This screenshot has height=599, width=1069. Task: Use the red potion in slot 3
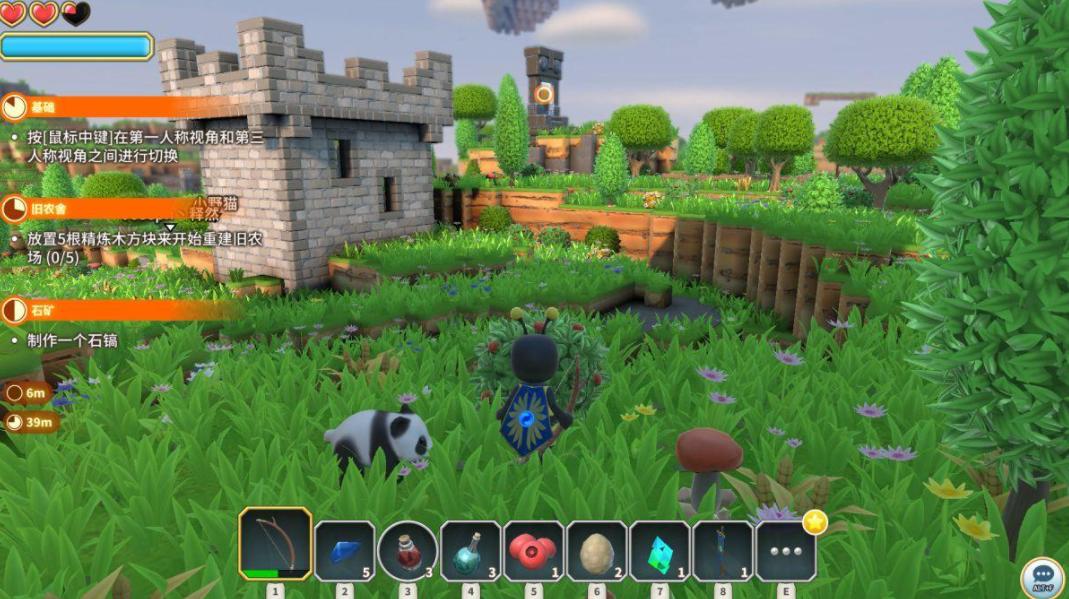pyautogui.click(x=407, y=551)
